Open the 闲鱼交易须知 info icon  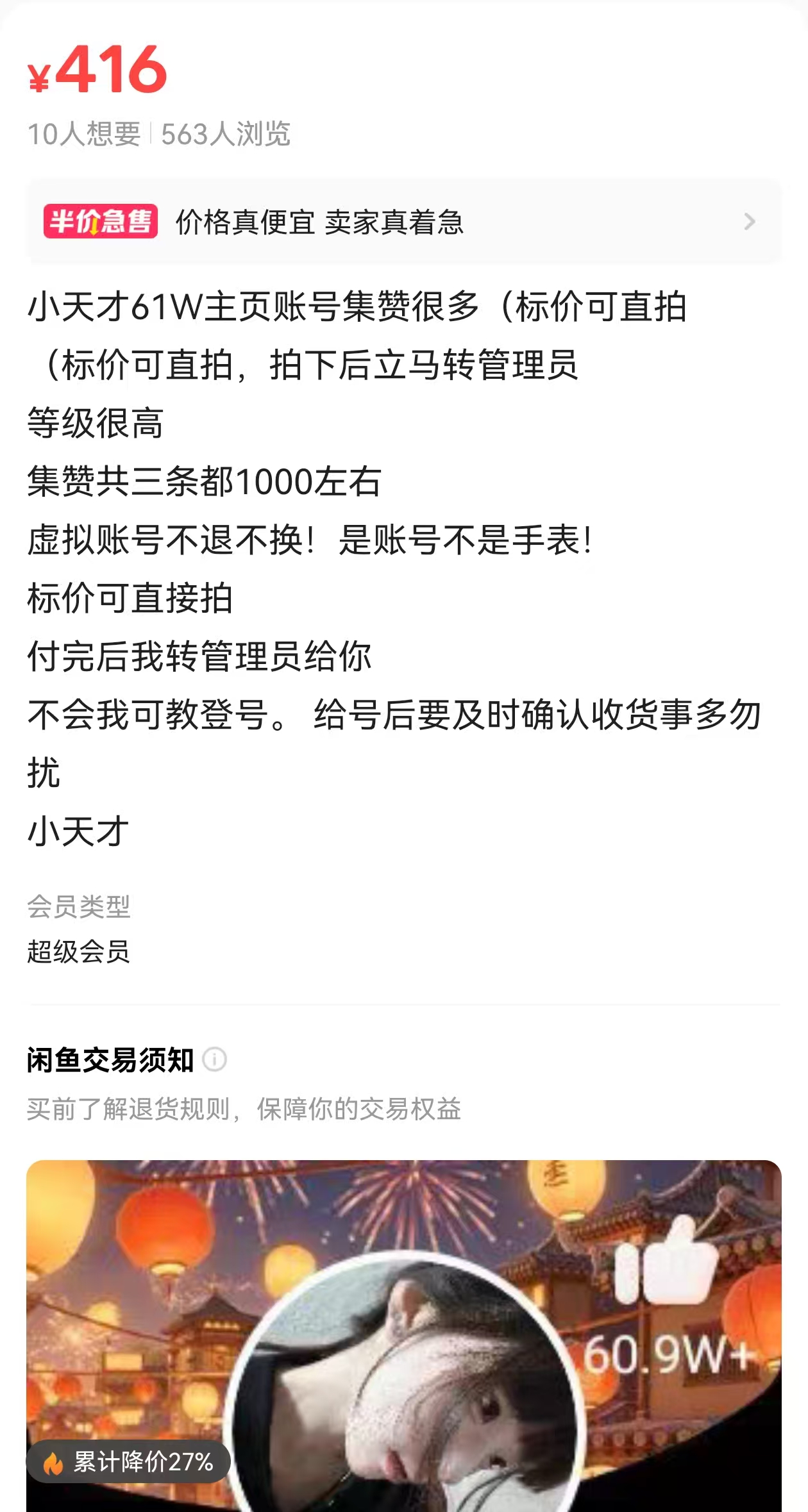pos(214,1059)
